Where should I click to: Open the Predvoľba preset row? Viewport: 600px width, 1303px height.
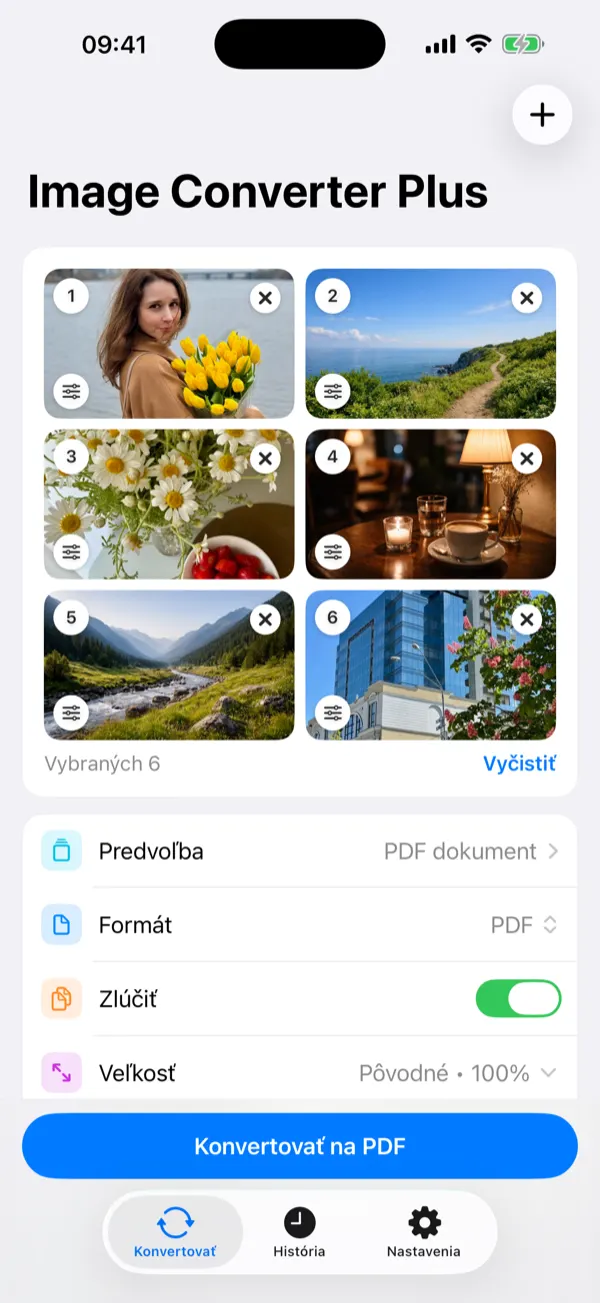(x=300, y=851)
